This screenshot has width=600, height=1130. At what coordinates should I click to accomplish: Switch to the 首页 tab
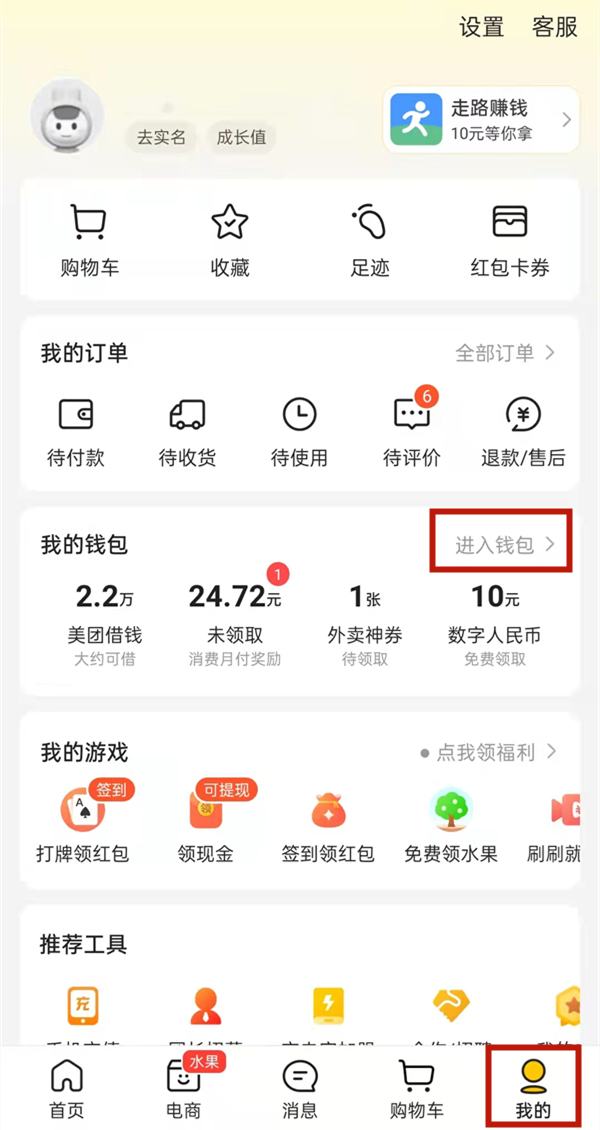click(x=67, y=1088)
